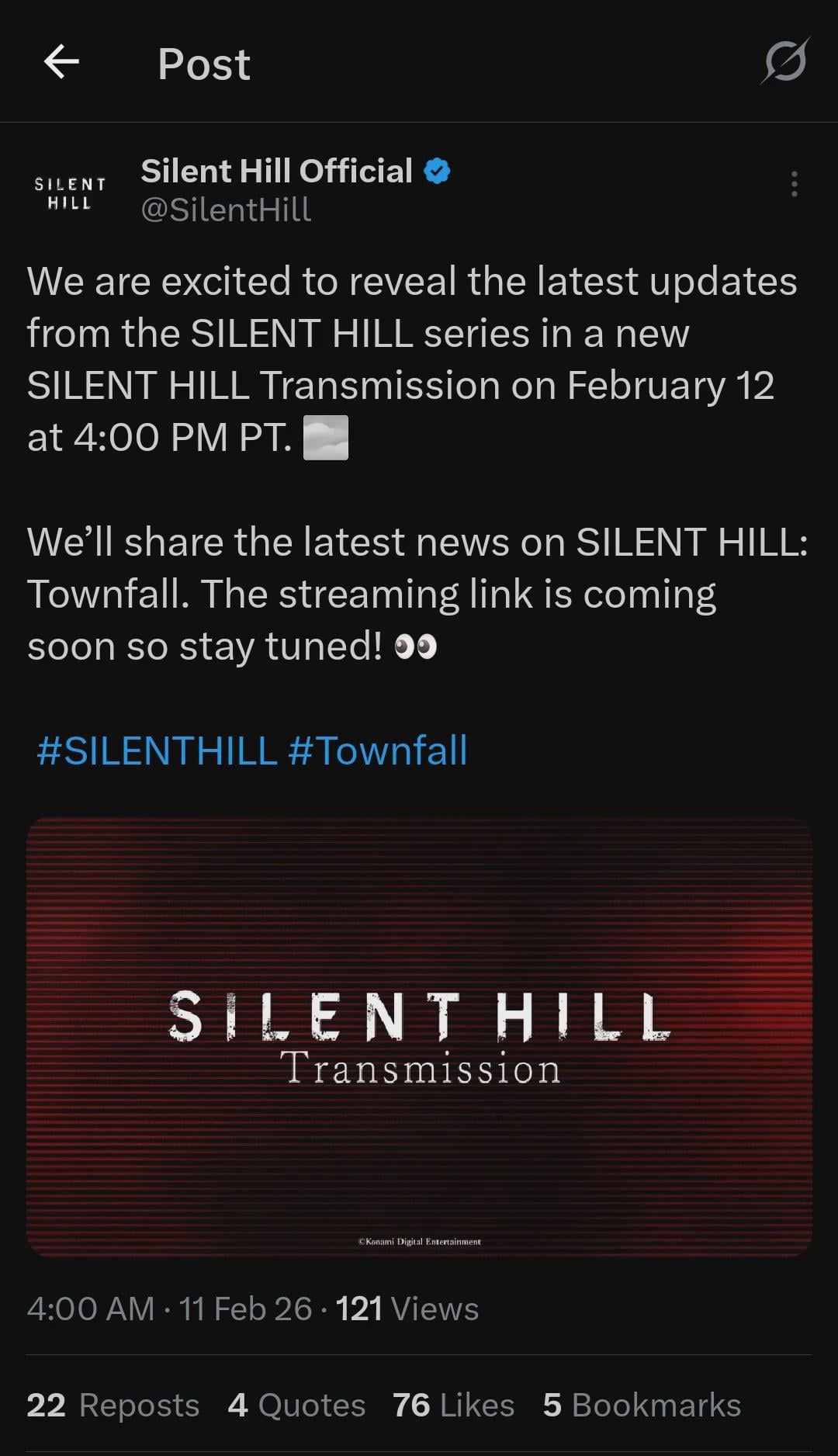Open the Grok icon in the app bar
The width and height of the screenshot is (838, 1456).
[x=785, y=61]
